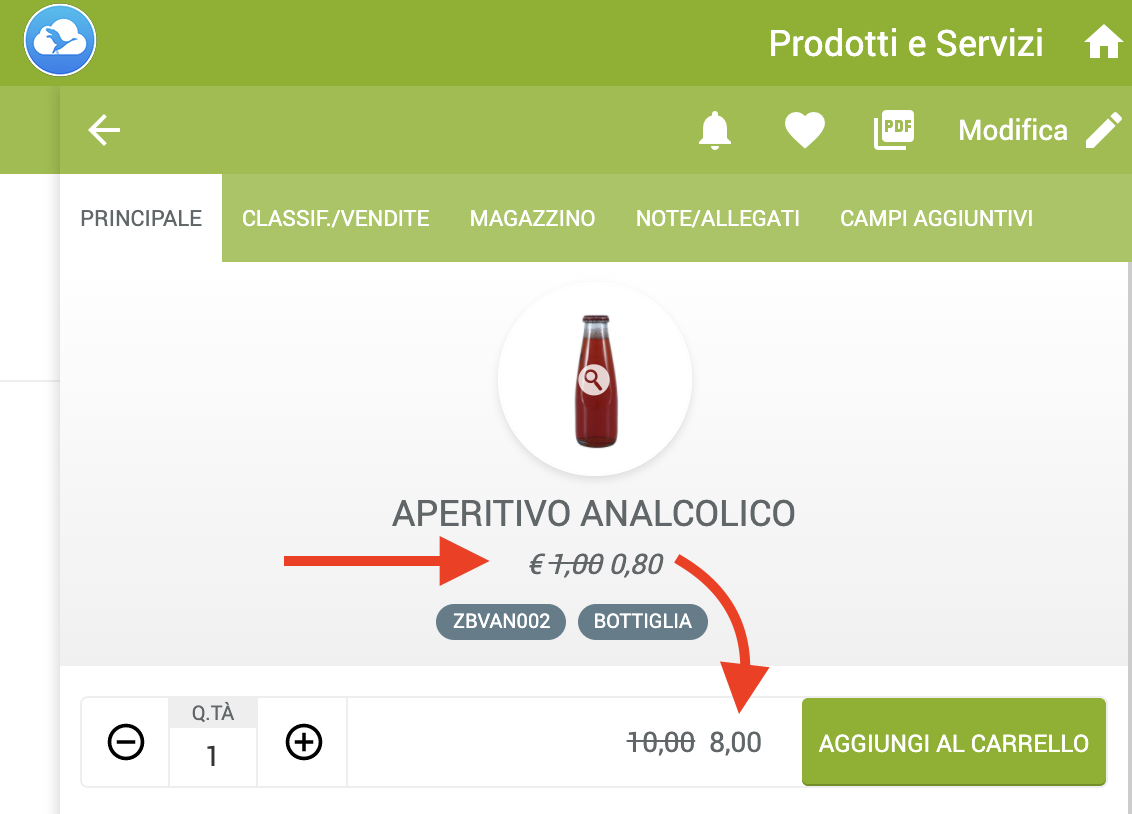The width and height of the screenshot is (1132, 814).
Task: Open the CAMPI AGGIUNTIVI tab
Action: (936, 218)
